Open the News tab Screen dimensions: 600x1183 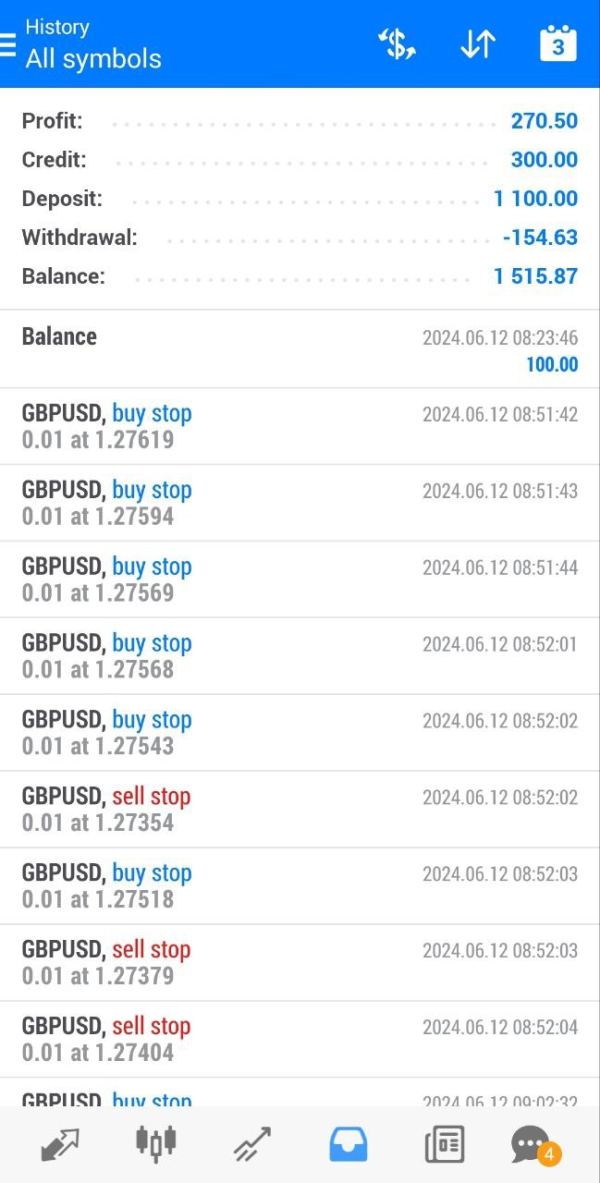tap(445, 1145)
